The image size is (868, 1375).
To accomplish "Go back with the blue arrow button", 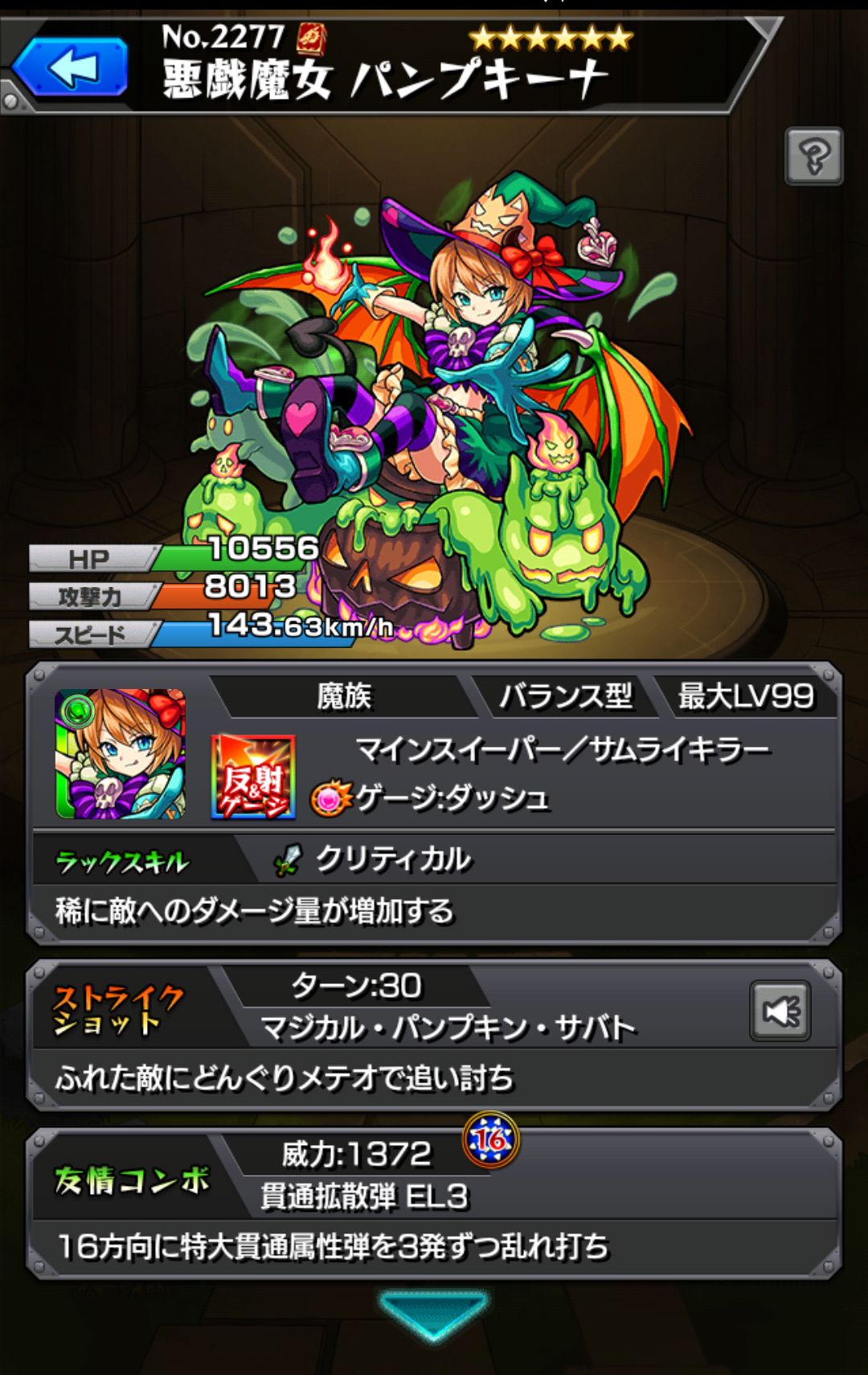I will tap(71, 68).
